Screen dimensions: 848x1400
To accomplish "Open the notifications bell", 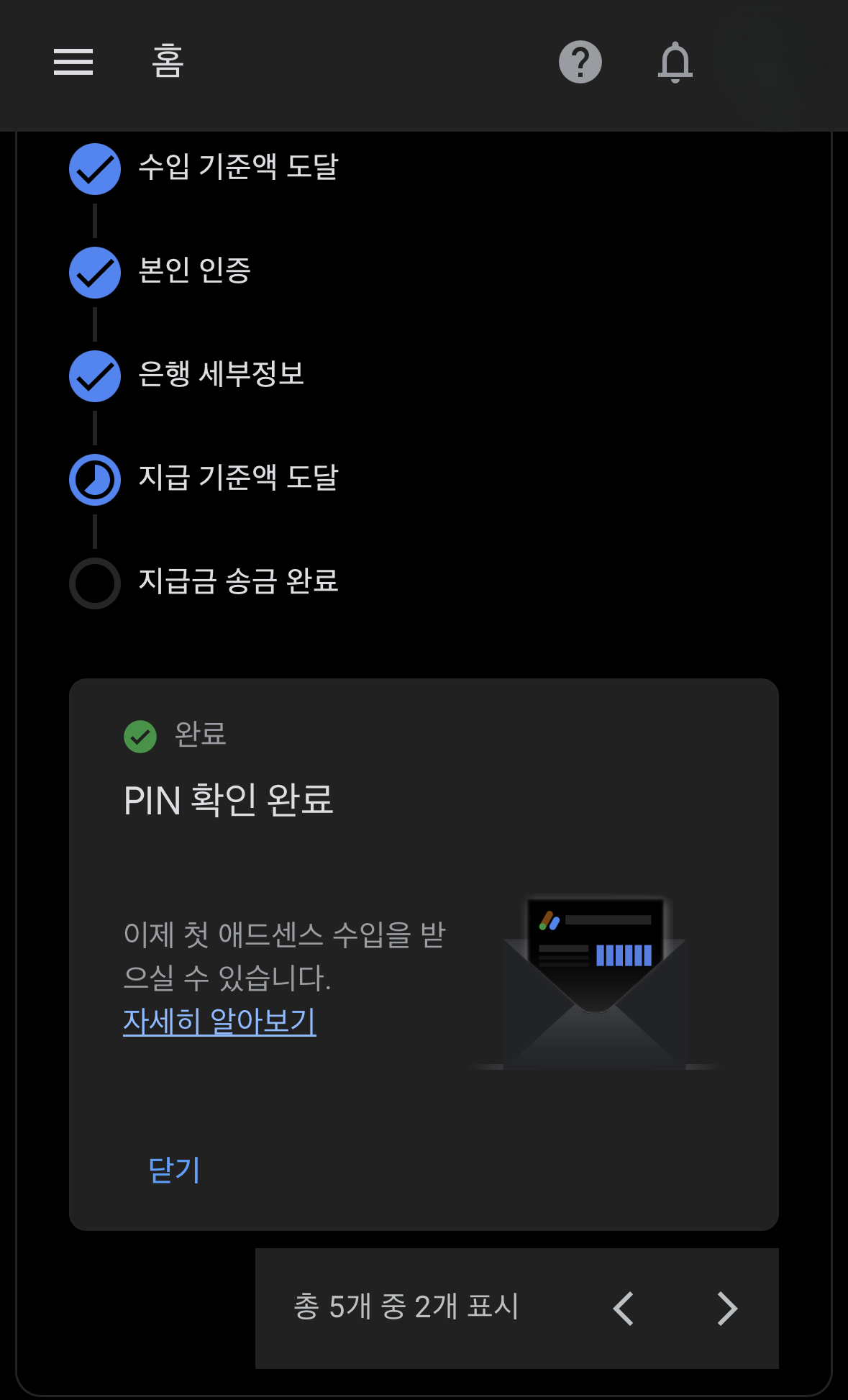I will [675, 63].
